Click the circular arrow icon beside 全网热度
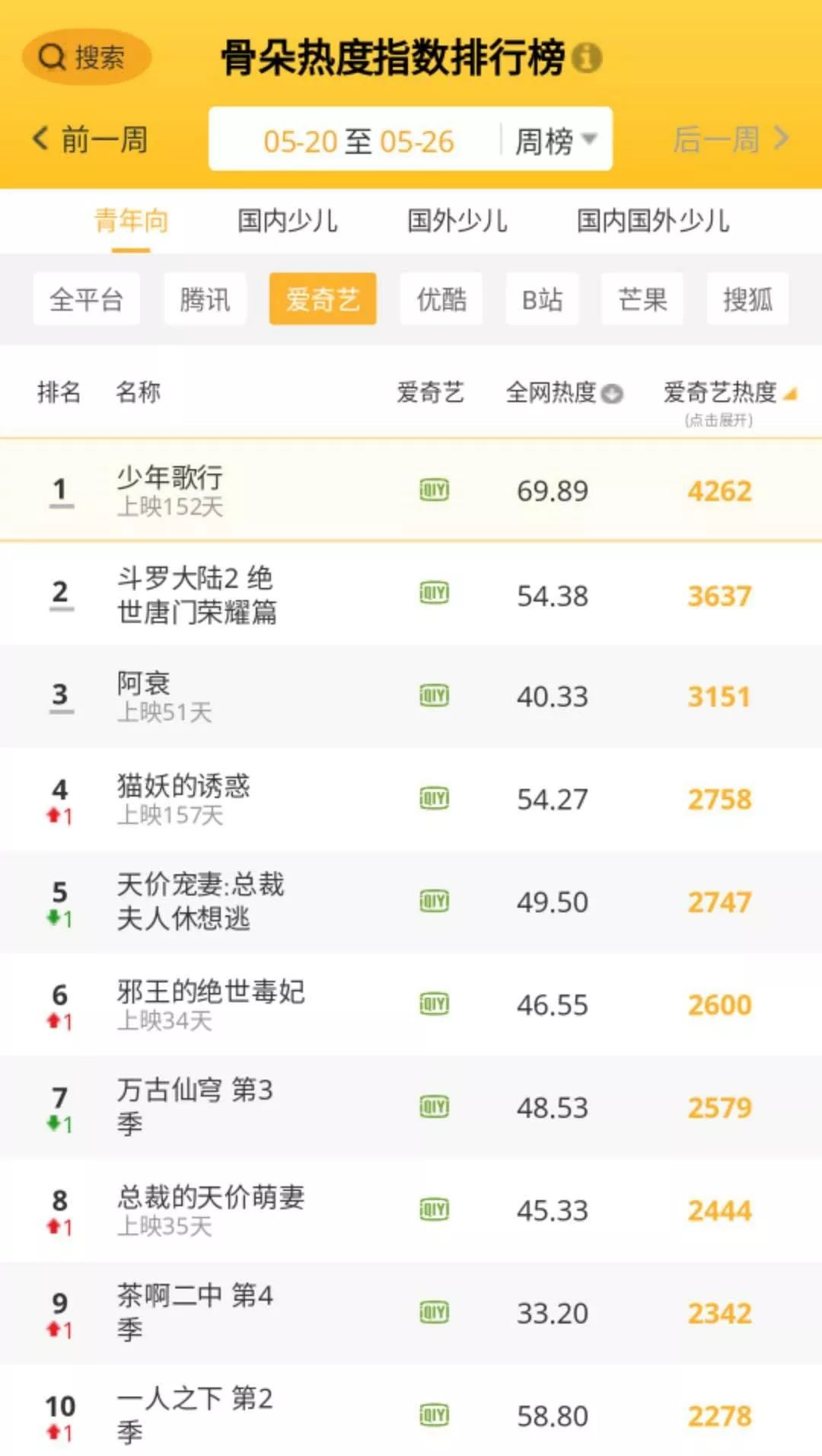The width and height of the screenshot is (822, 1456). point(613,394)
